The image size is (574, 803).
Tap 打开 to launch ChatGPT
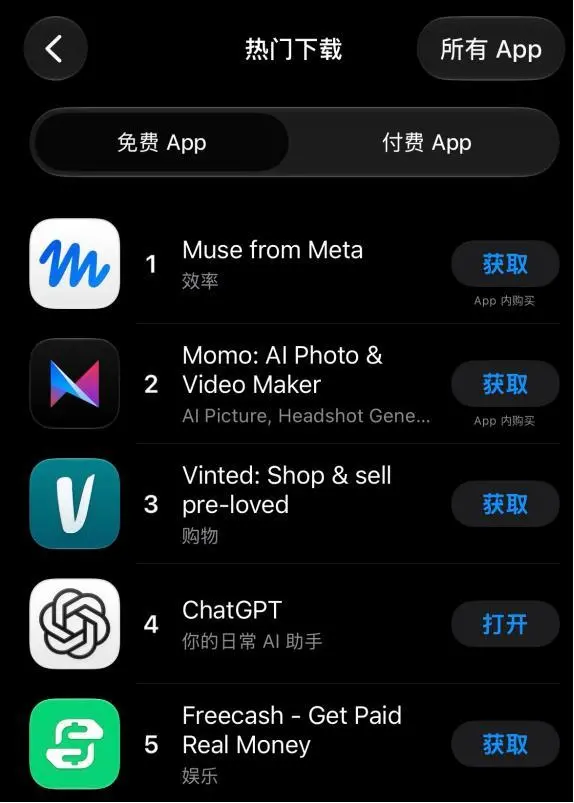pos(505,624)
